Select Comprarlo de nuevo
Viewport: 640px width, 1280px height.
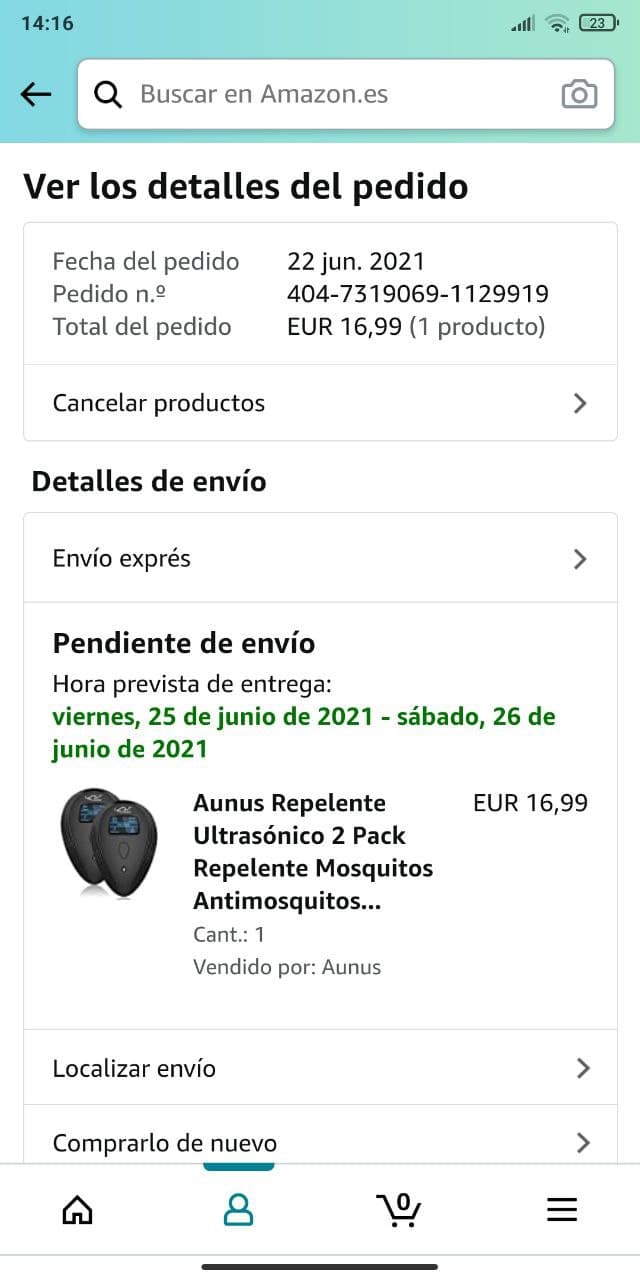click(x=320, y=1142)
